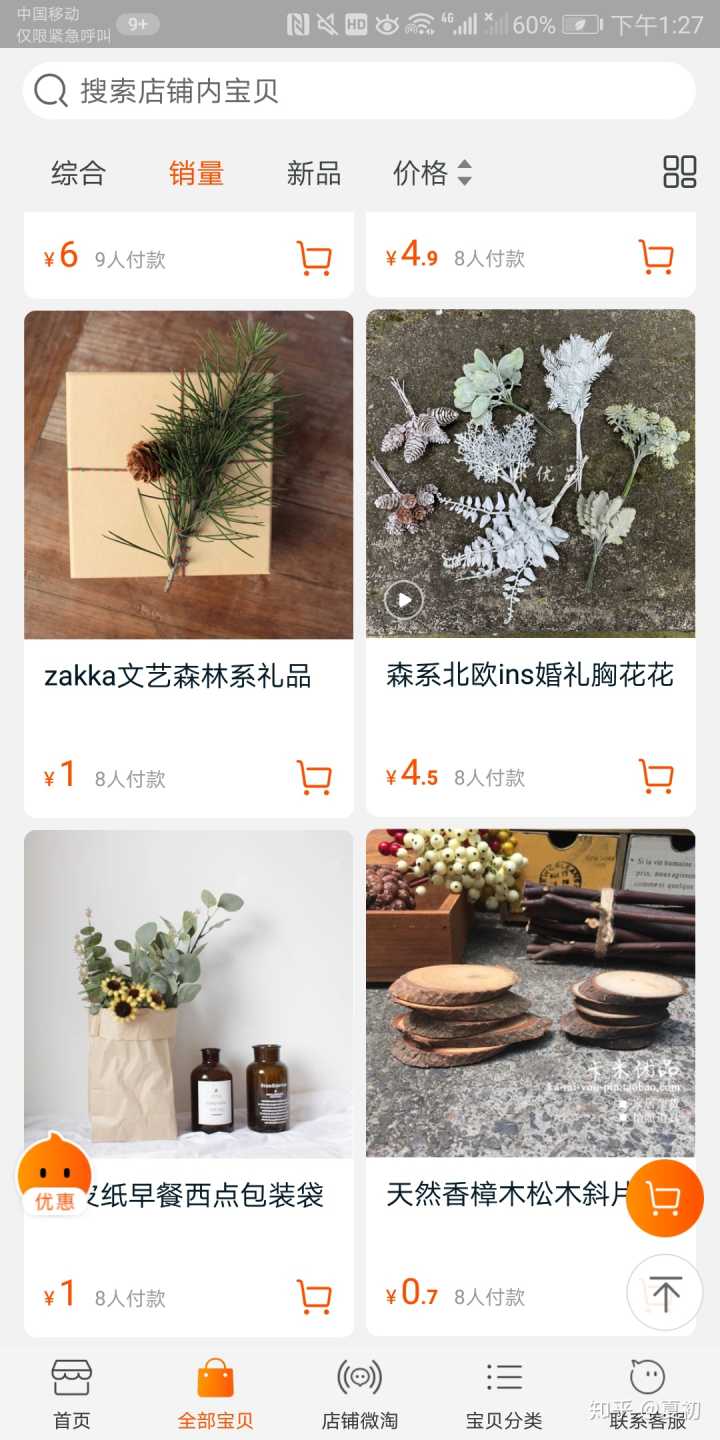Sort by 综合 (comprehensive)
720x1440 pixels.
[78, 173]
